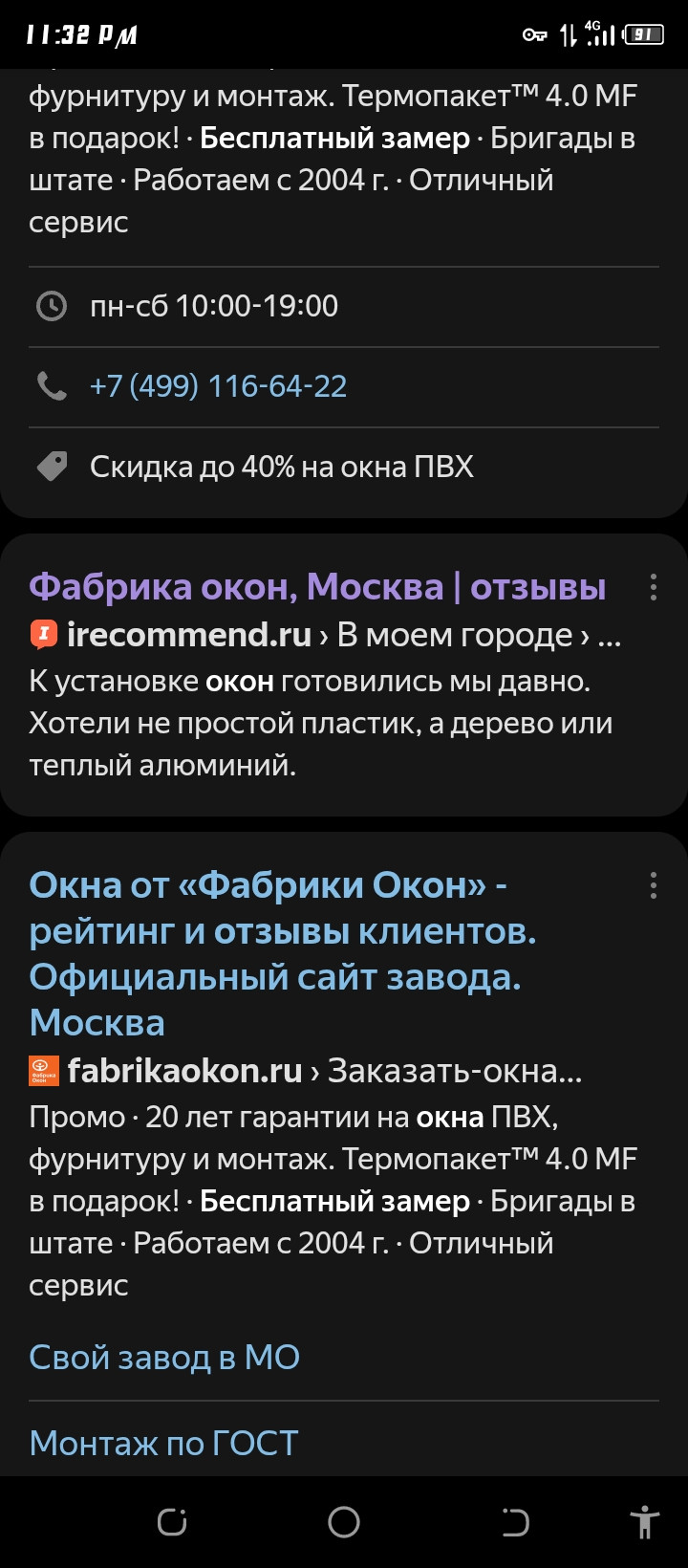This screenshot has height=1568, width=688.
Task: Open the «Окна от «Фабрики Окон»» result title
Action: tap(283, 953)
